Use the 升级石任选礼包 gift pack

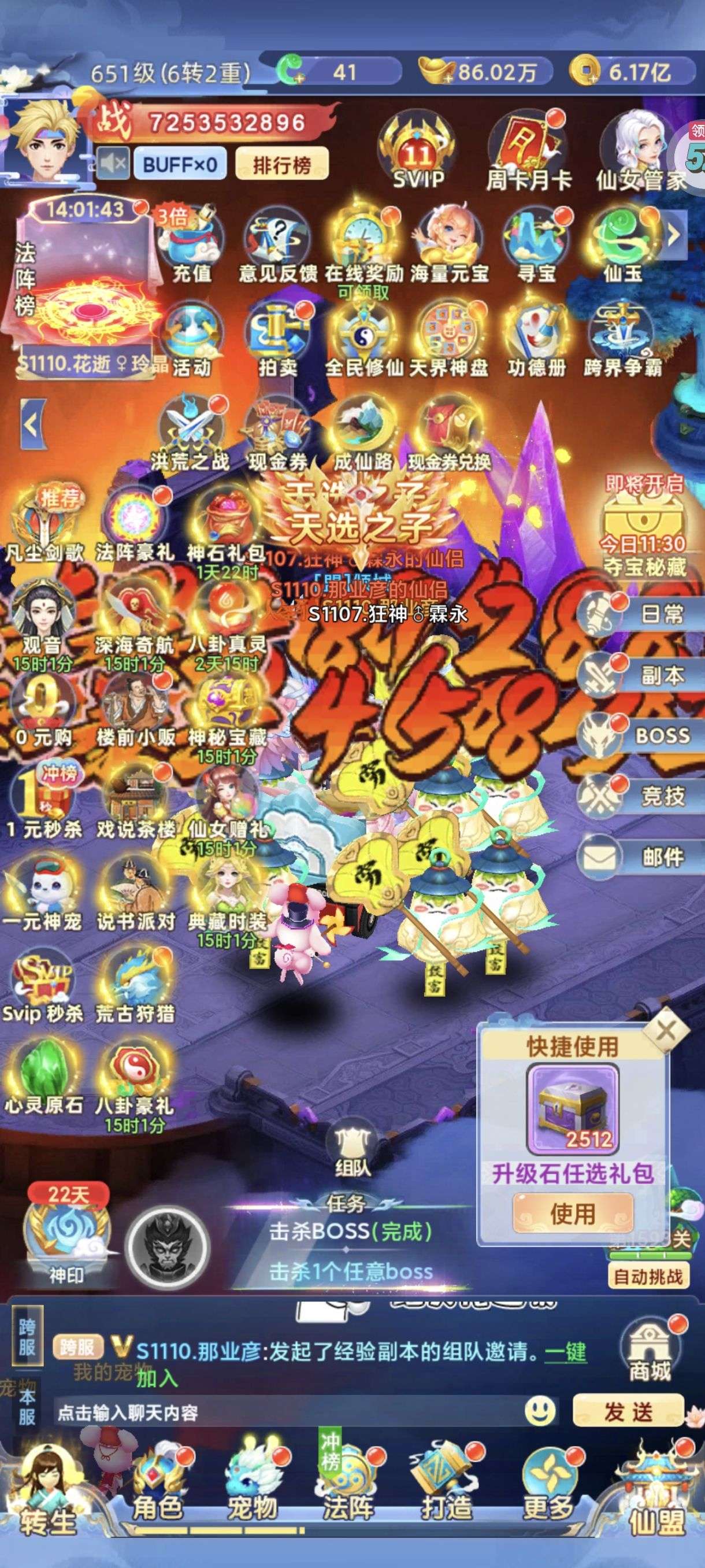click(573, 1213)
